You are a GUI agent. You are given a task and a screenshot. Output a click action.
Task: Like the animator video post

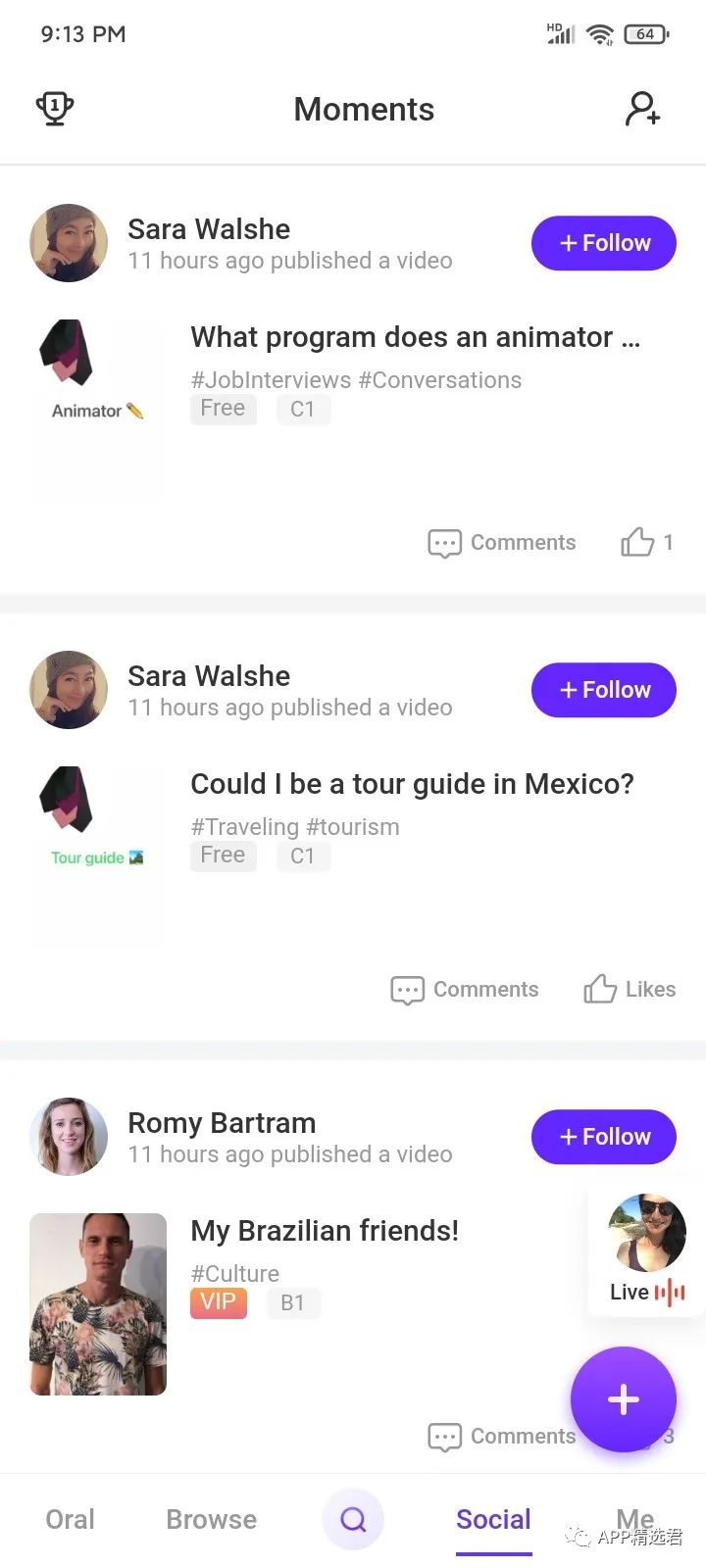coord(638,542)
